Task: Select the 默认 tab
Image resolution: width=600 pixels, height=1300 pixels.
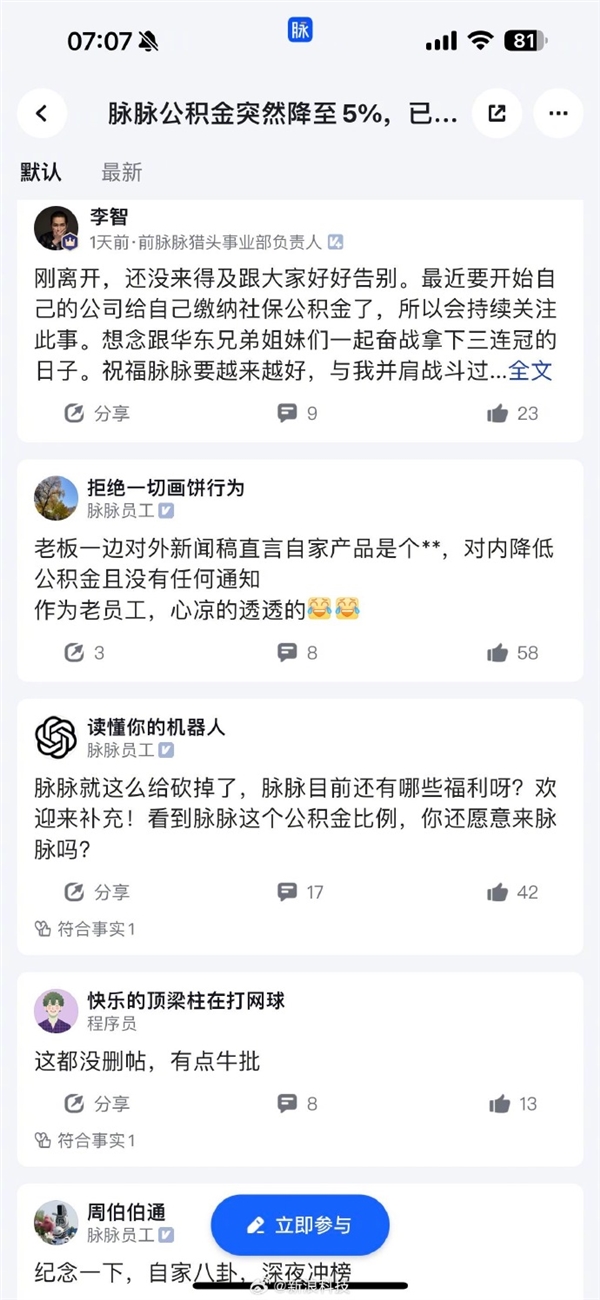Action: 41,172
